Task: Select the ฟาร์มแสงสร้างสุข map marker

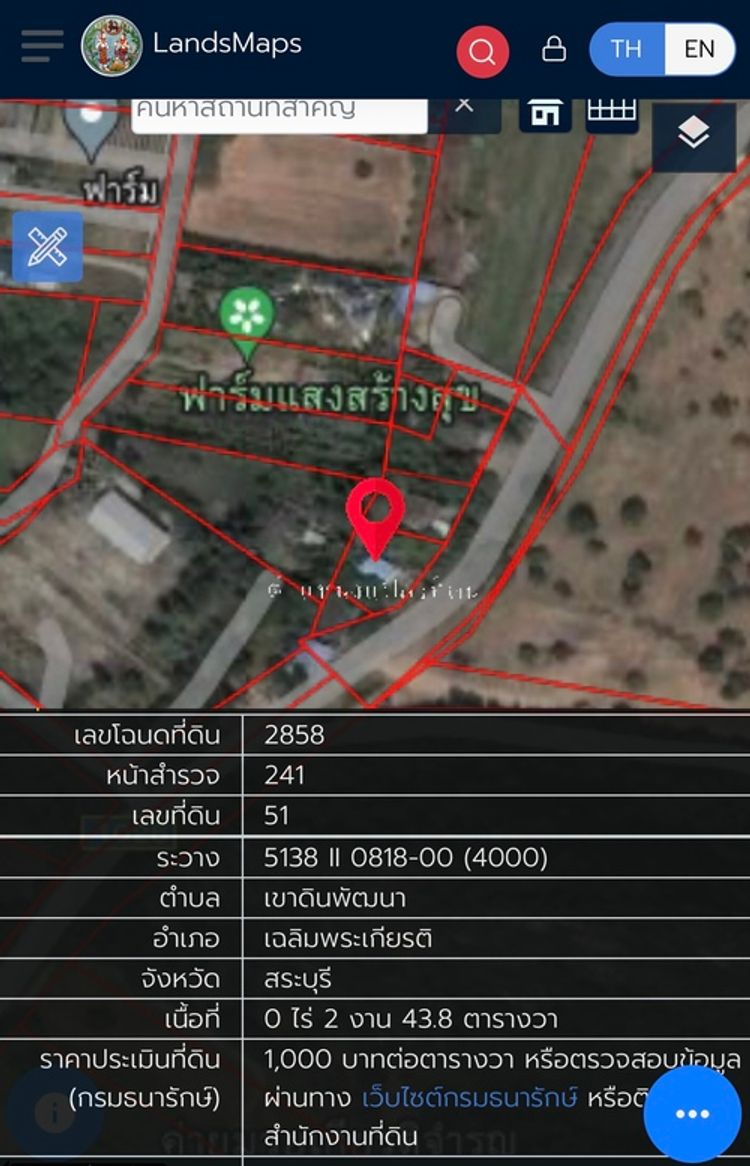Action: pyautogui.click(x=247, y=320)
